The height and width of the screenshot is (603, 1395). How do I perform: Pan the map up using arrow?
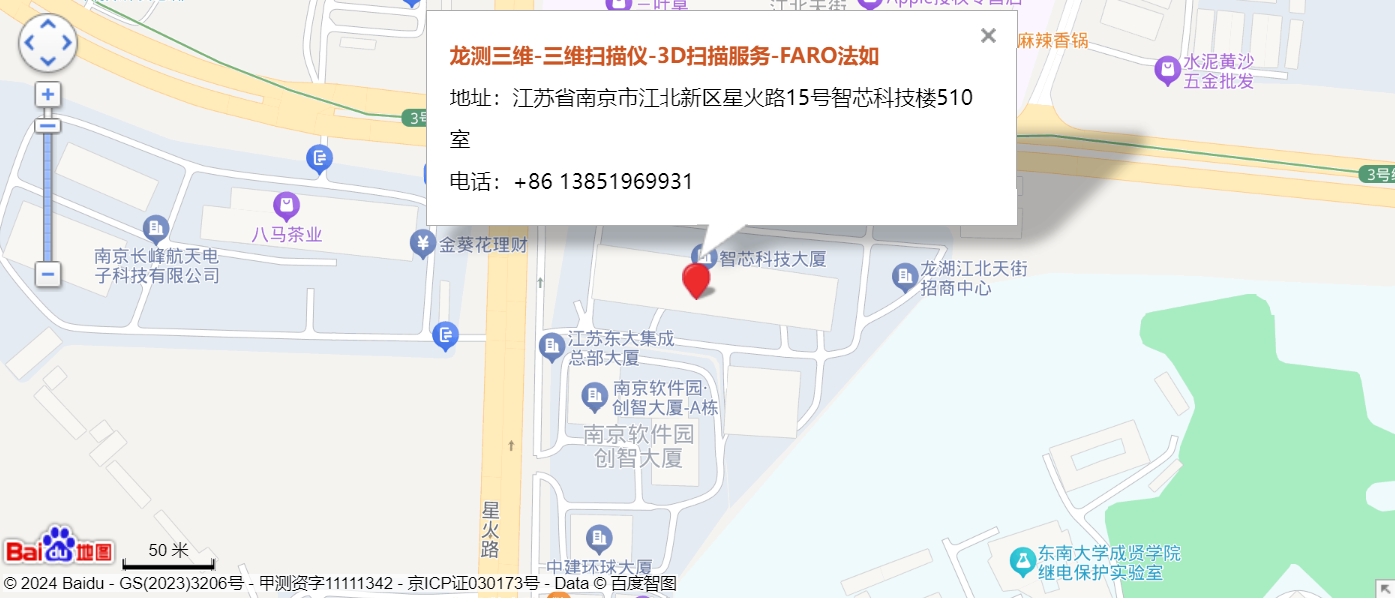48,24
